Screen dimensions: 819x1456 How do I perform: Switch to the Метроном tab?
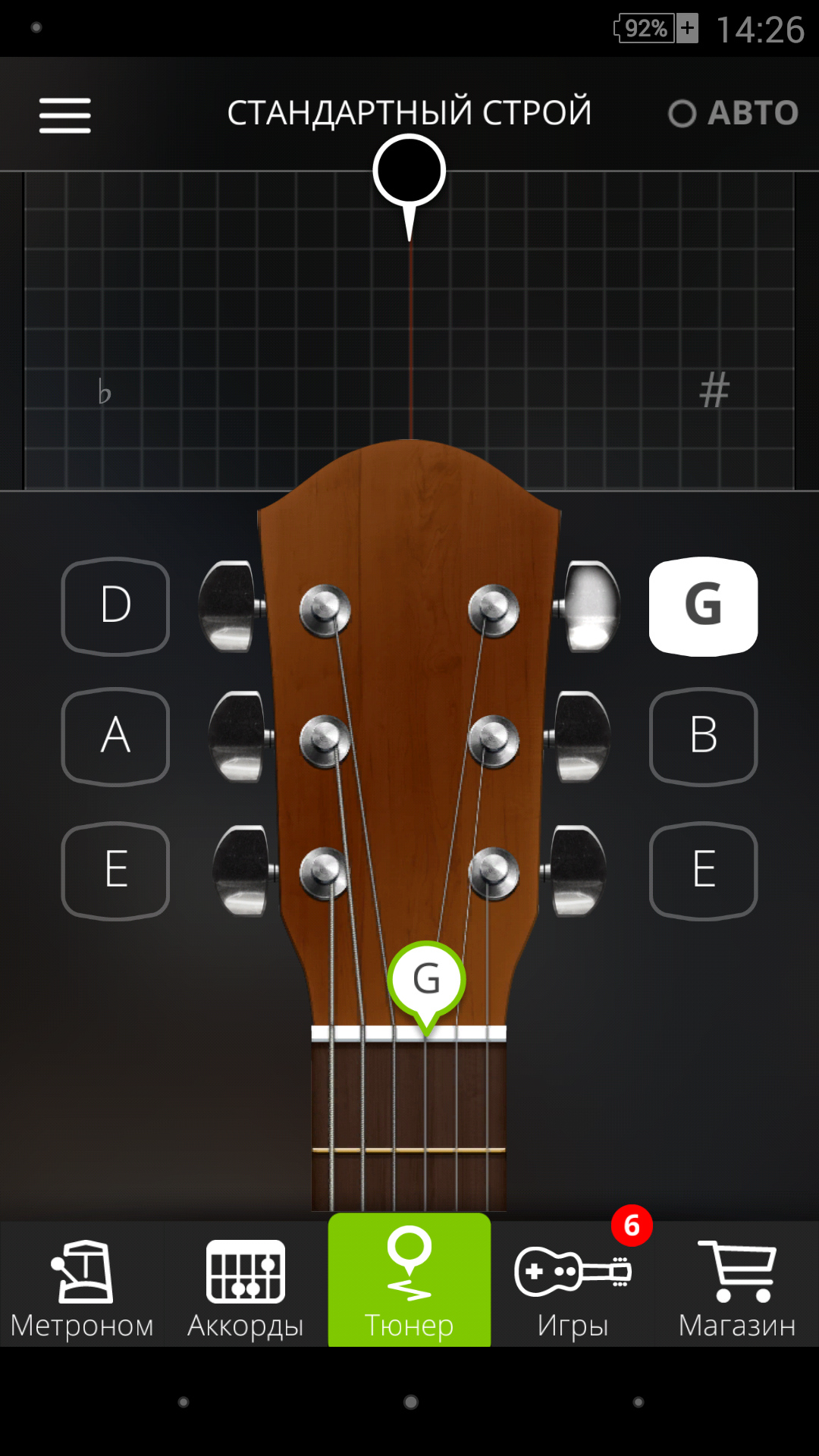82,1285
